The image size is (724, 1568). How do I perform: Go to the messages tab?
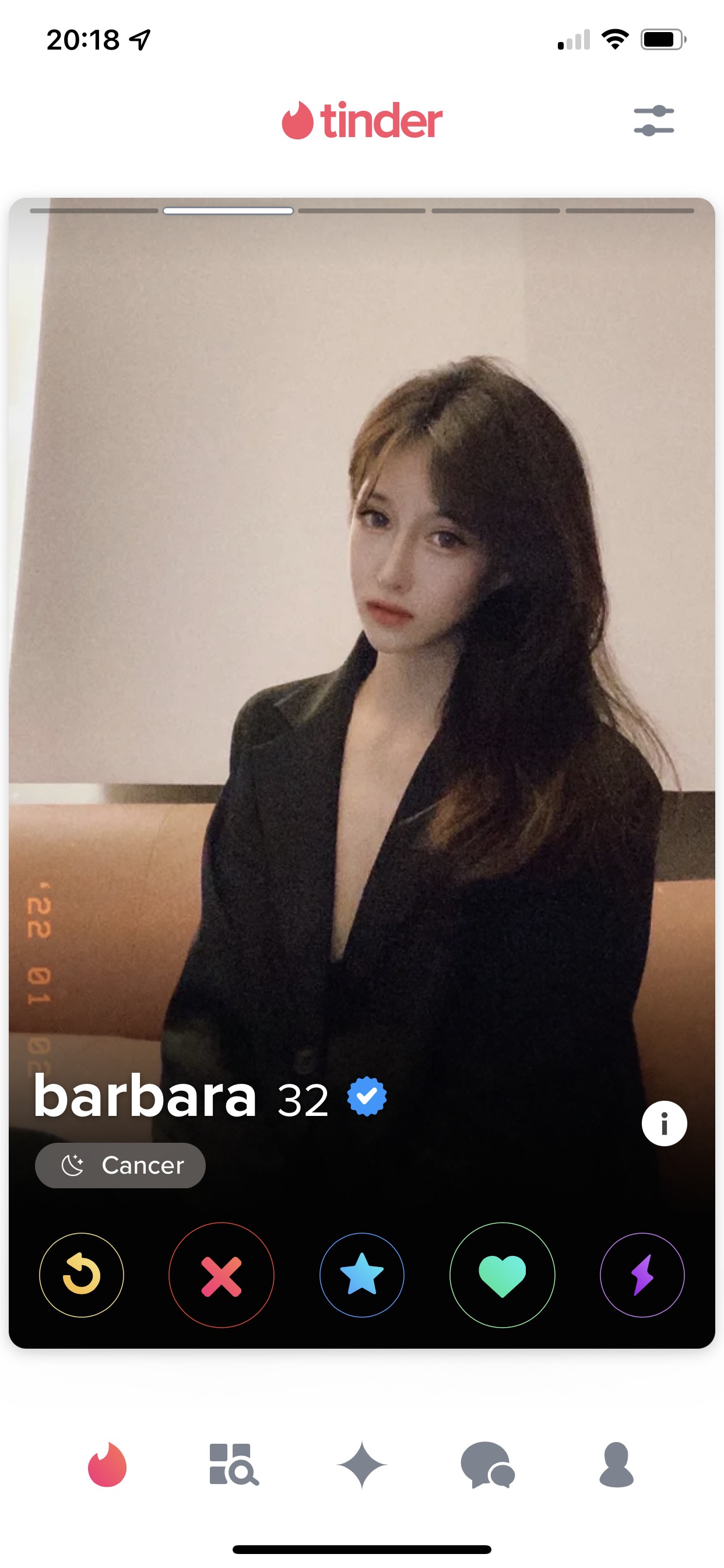click(x=488, y=1465)
